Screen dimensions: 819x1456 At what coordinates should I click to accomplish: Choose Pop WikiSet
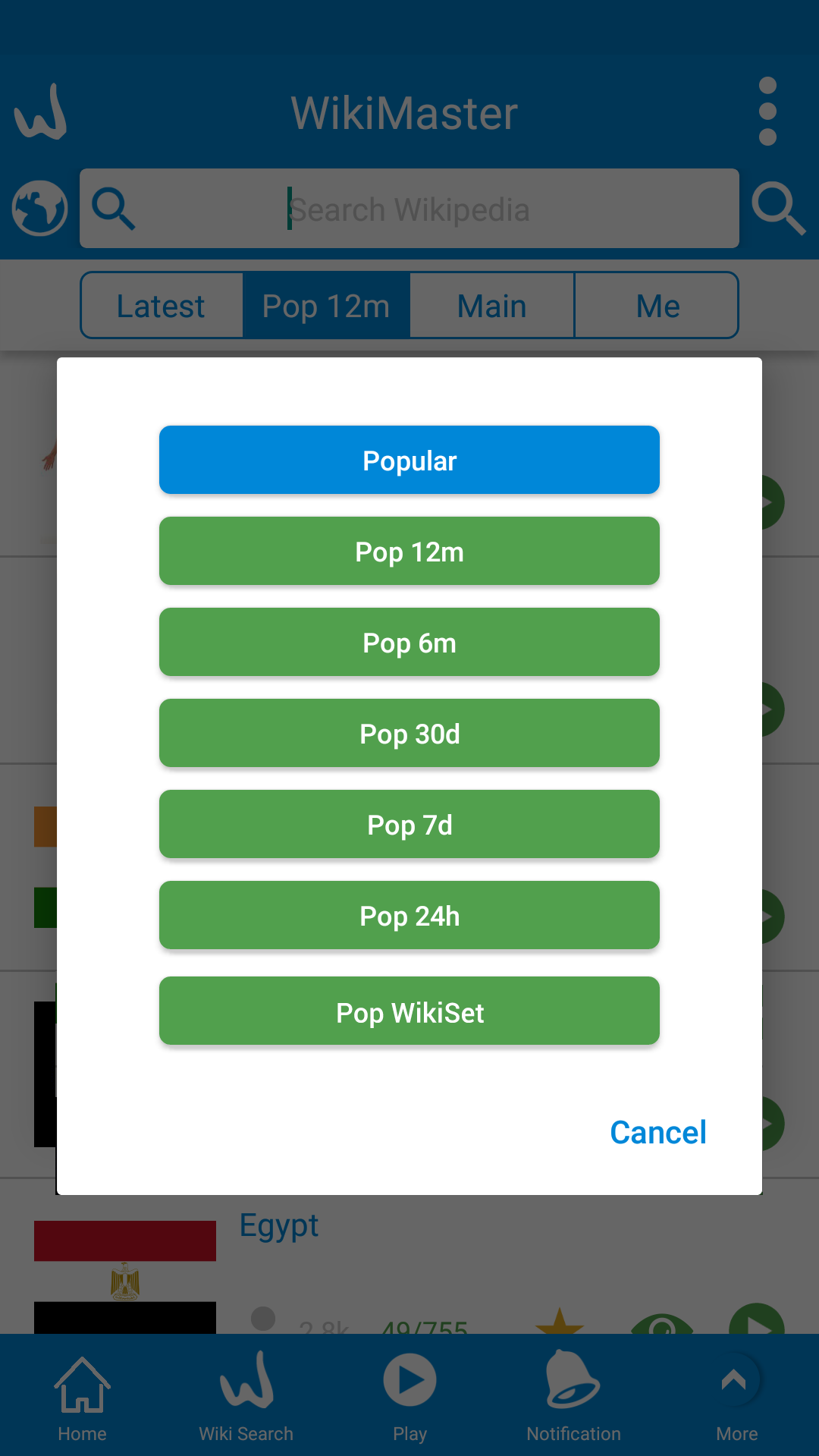point(409,1011)
